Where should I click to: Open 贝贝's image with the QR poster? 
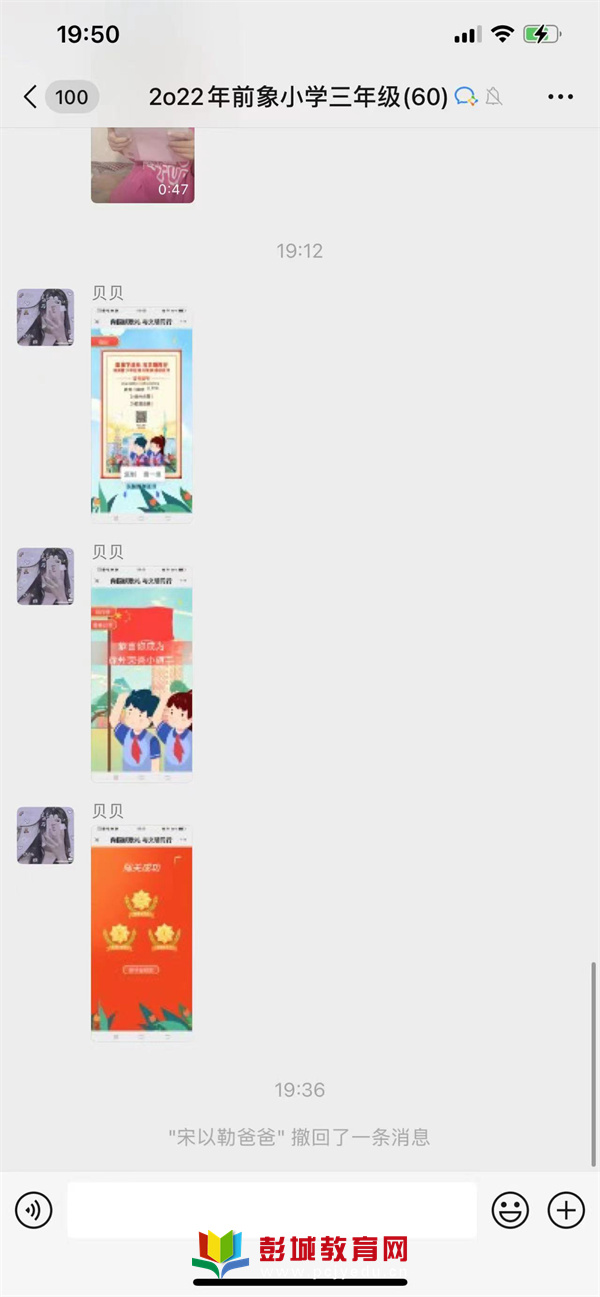click(142, 415)
